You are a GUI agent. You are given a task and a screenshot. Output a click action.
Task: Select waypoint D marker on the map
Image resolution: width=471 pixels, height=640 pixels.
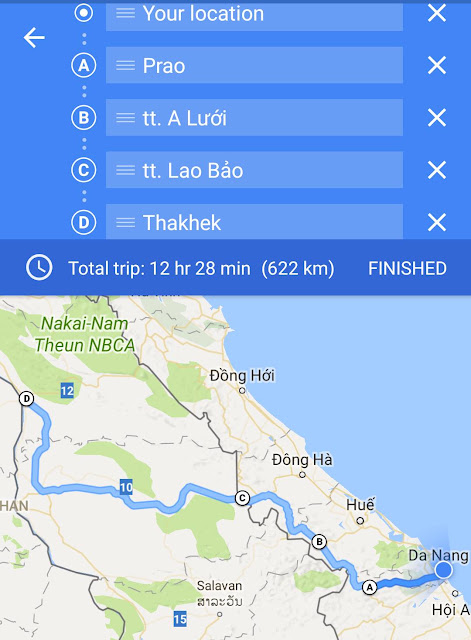[x=27, y=398]
